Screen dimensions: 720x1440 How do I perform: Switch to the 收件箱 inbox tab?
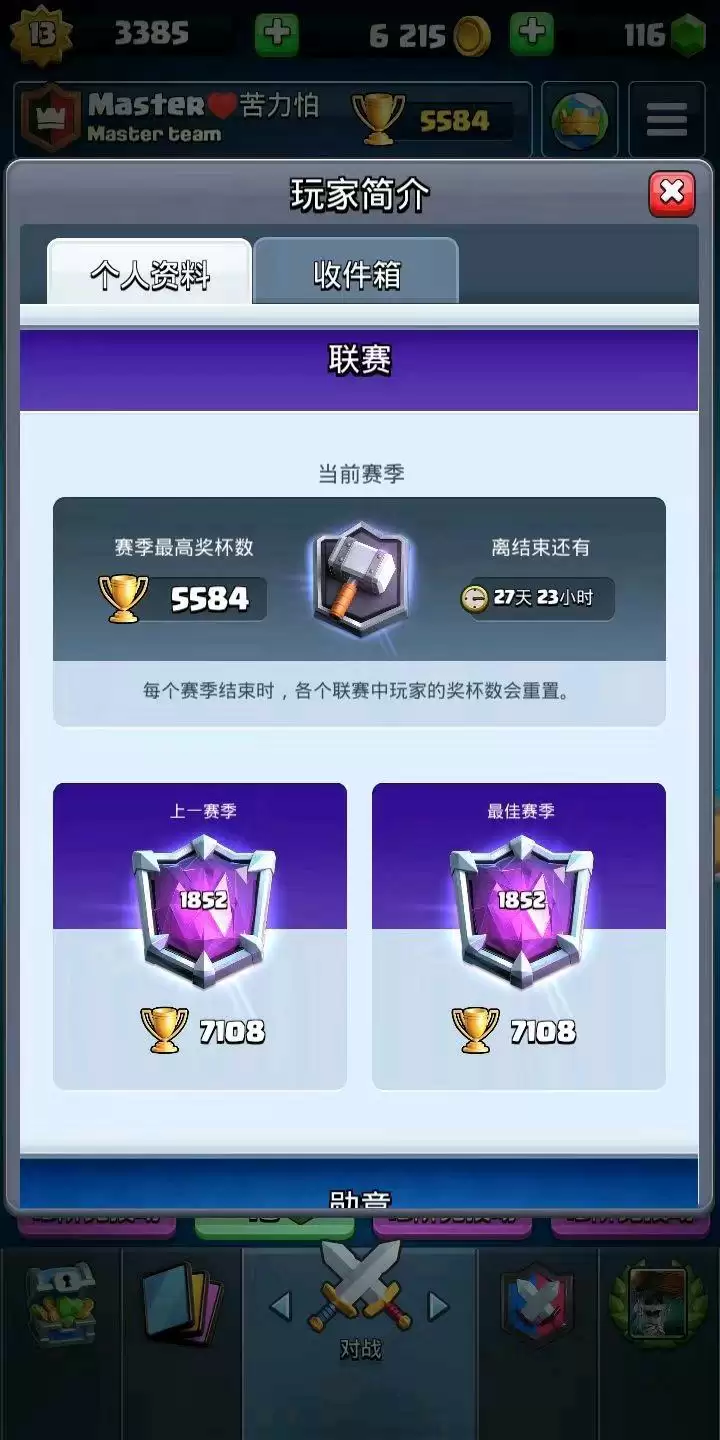click(x=356, y=273)
